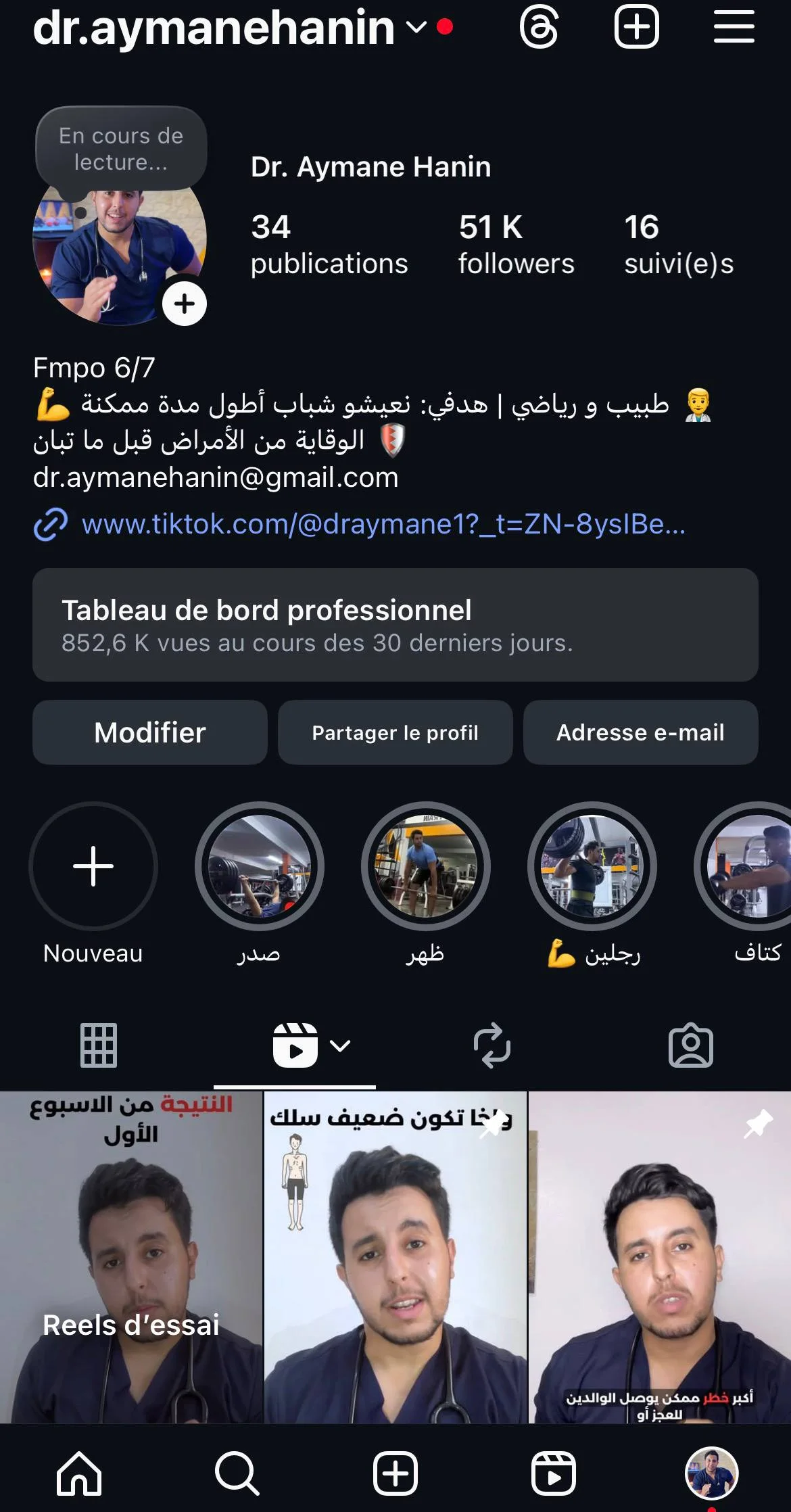
Task: Go to the Home feed
Action: point(79,1473)
